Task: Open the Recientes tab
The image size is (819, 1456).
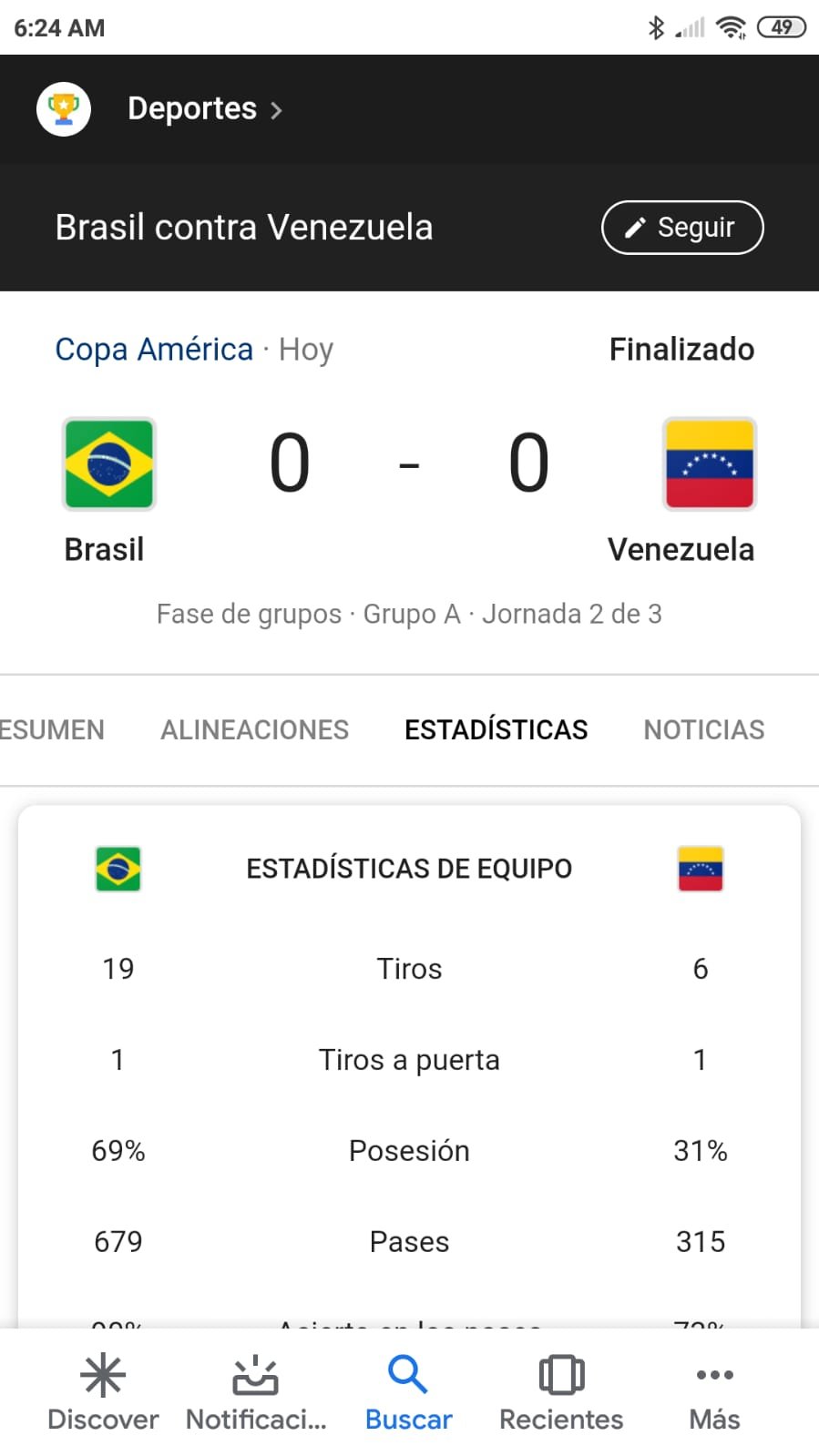Action: point(561,1393)
